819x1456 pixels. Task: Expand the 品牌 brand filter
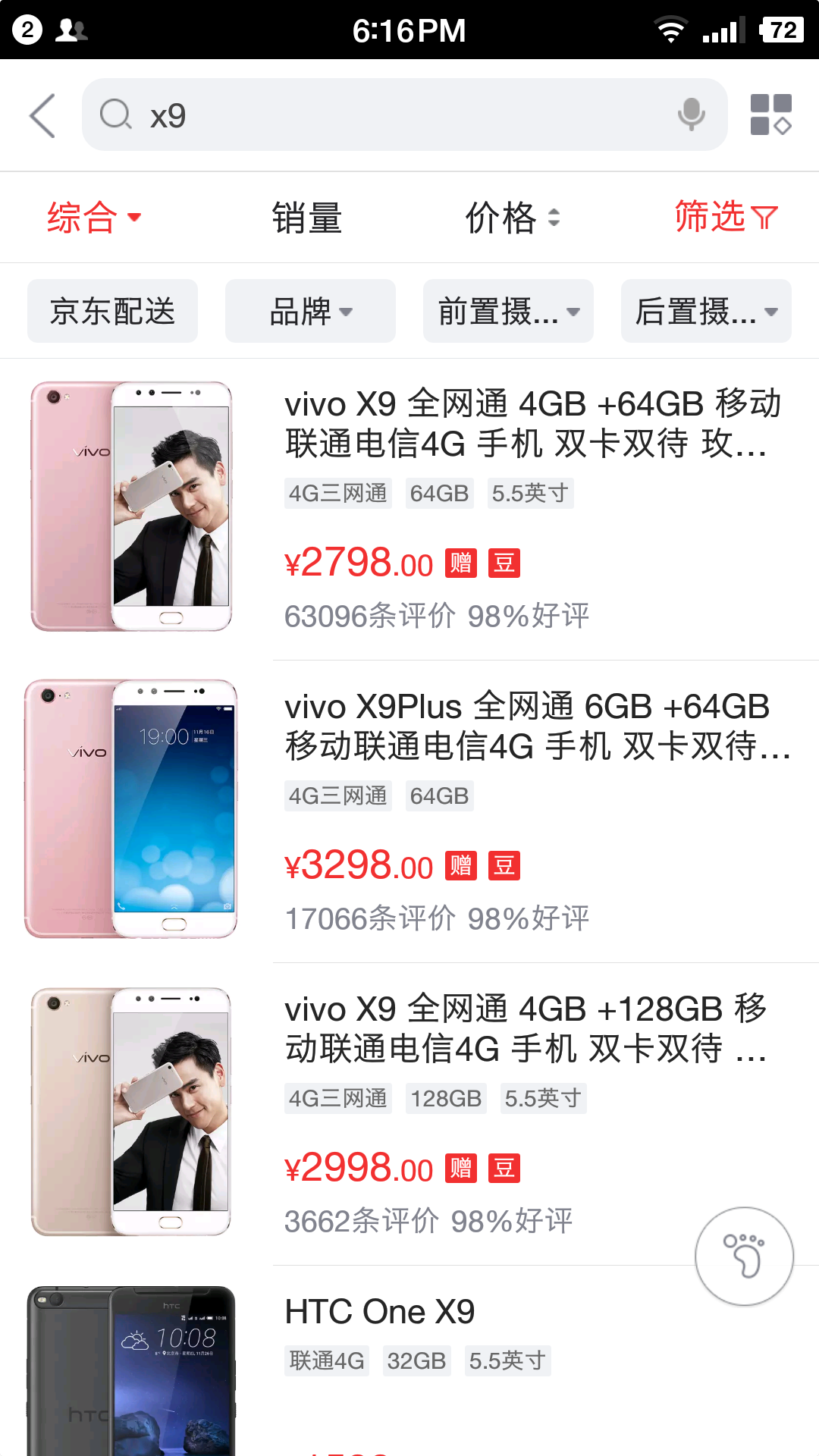(310, 311)
